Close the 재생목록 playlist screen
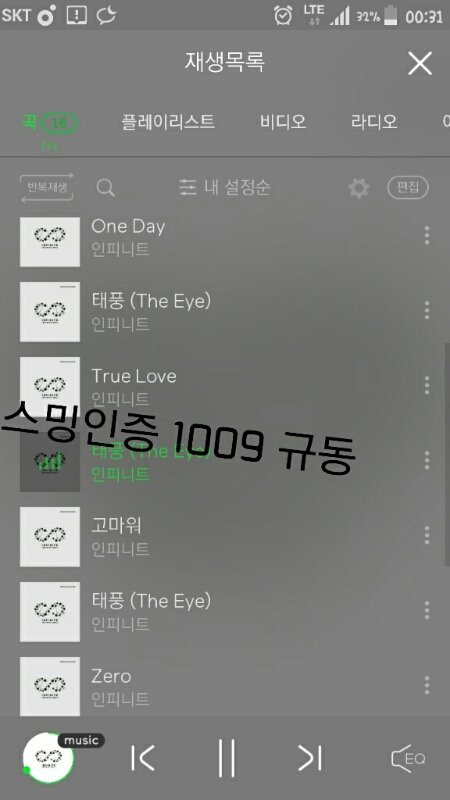 coord(420,64)
